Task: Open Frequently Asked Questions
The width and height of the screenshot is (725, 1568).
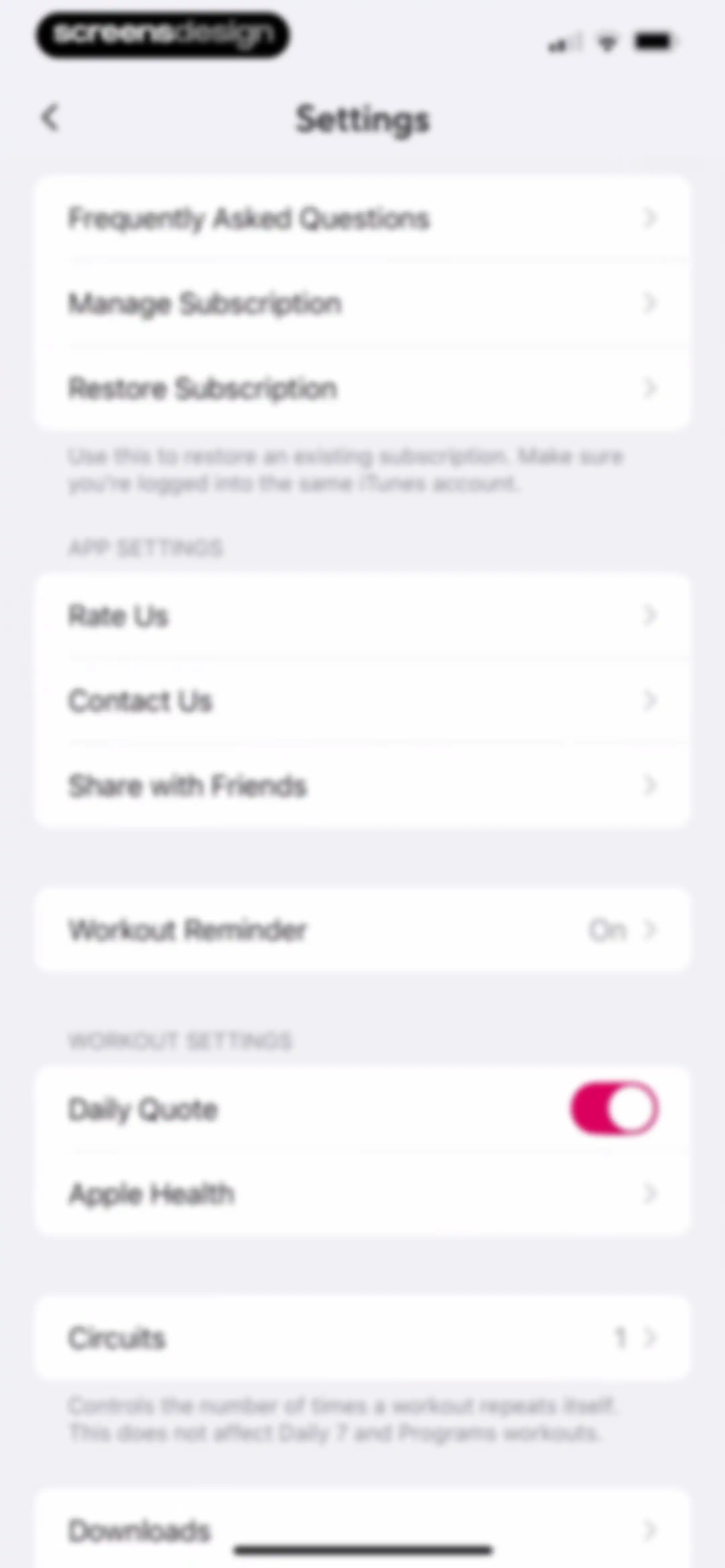Action: tap(363, 218)
